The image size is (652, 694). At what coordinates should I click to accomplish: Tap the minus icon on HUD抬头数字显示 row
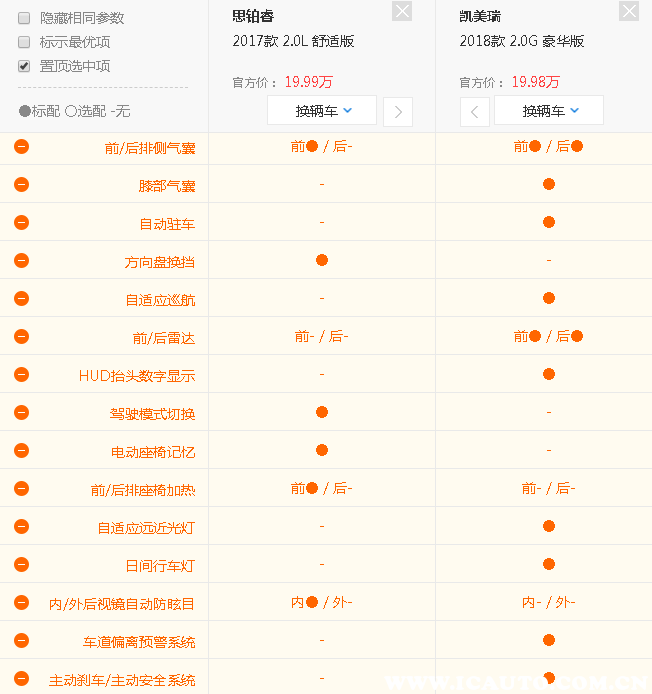[21, 375]
